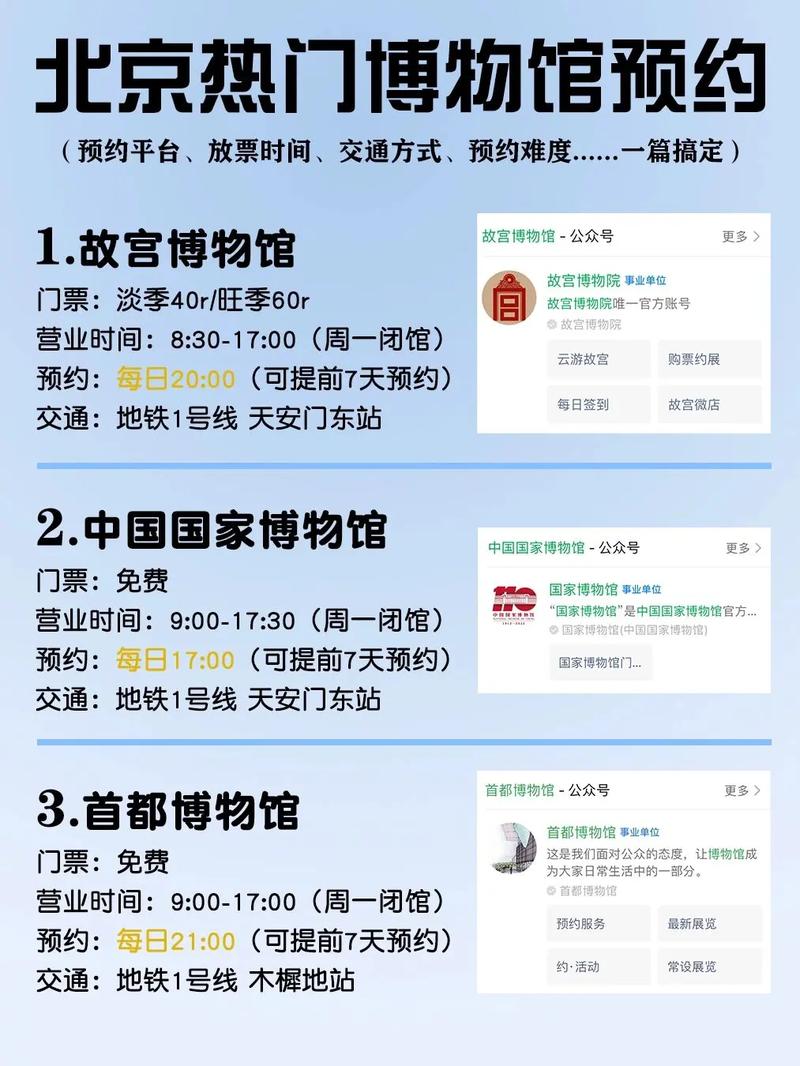Select the 国家博物馆 110th anniversary logo avatar
Viewport: 800px width, 1066px height.
[x=513, y=602]
